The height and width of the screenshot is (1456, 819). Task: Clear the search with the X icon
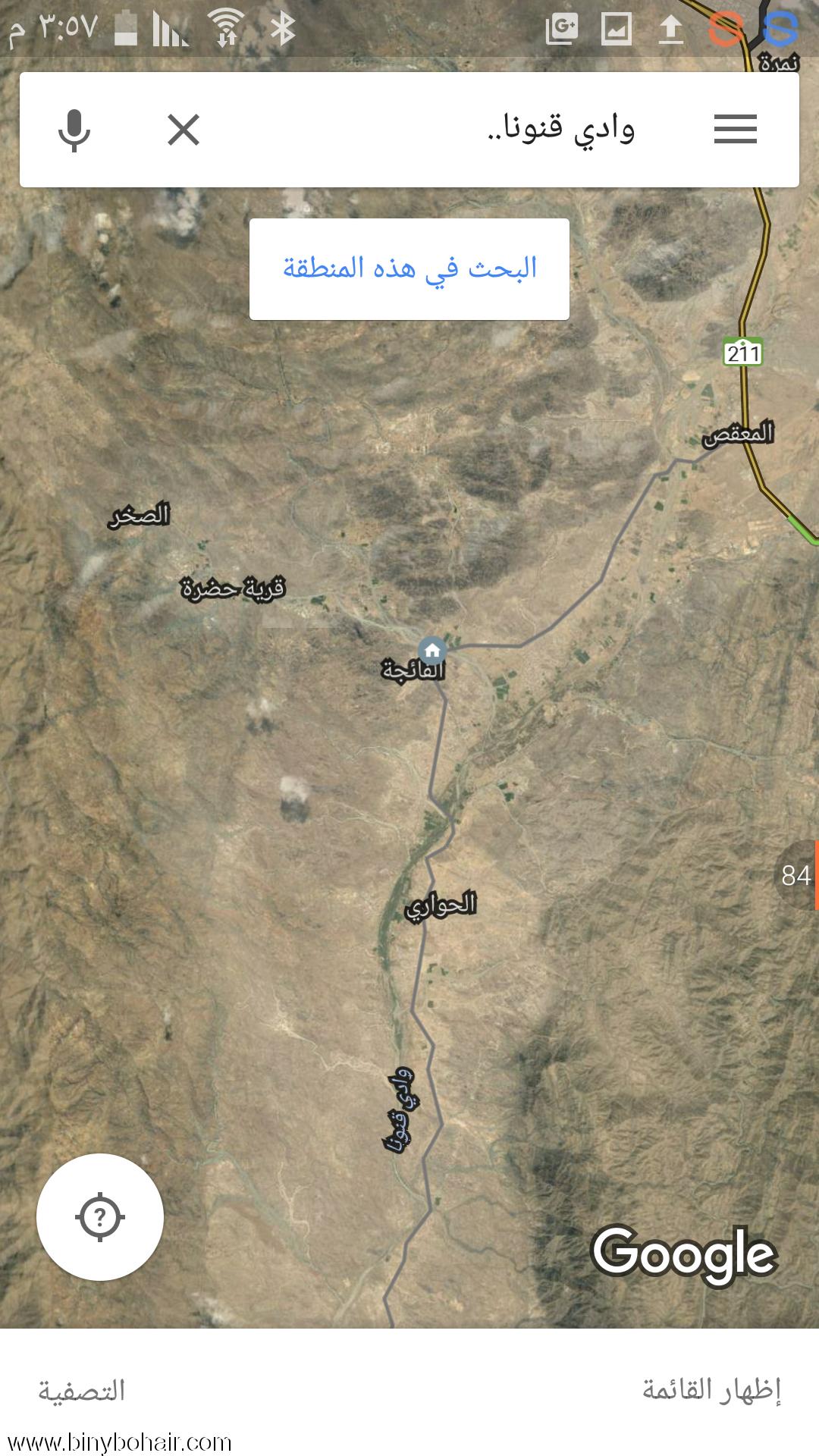coord(184,130)
